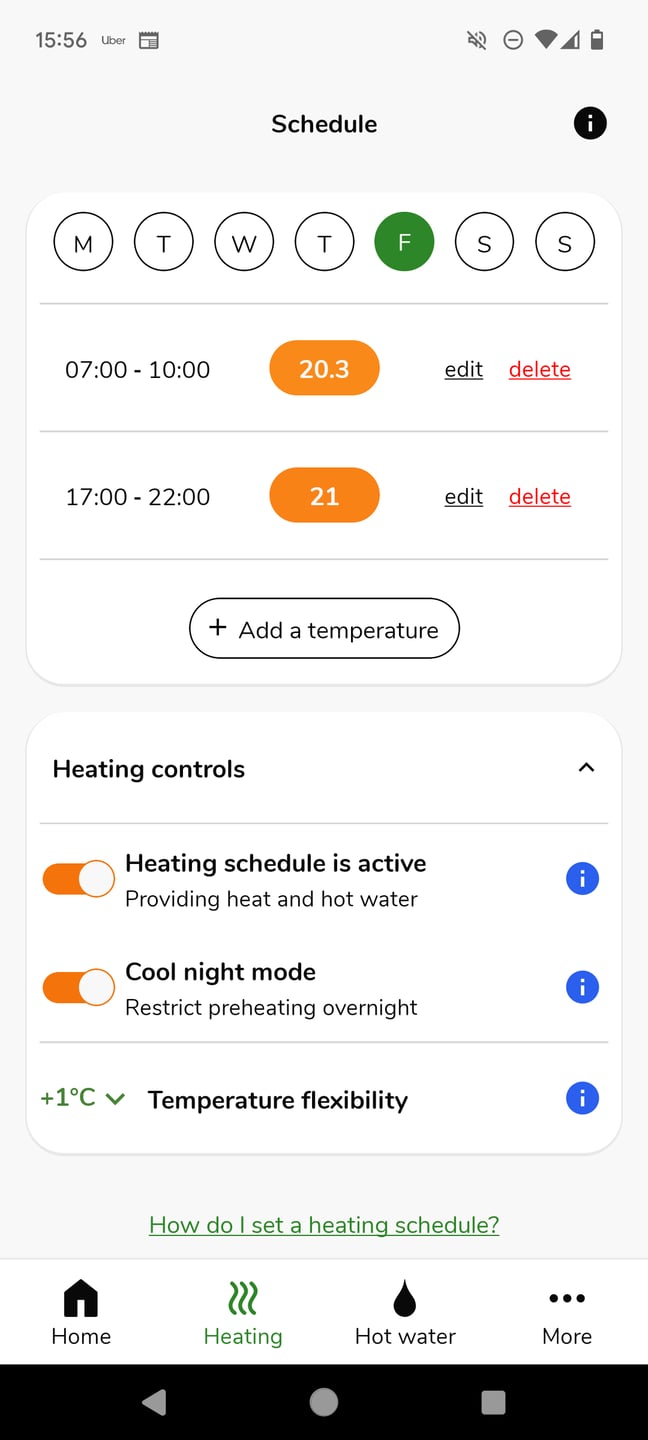Edit the 17:00 - 22:00 slot

[x=463, y=497]
